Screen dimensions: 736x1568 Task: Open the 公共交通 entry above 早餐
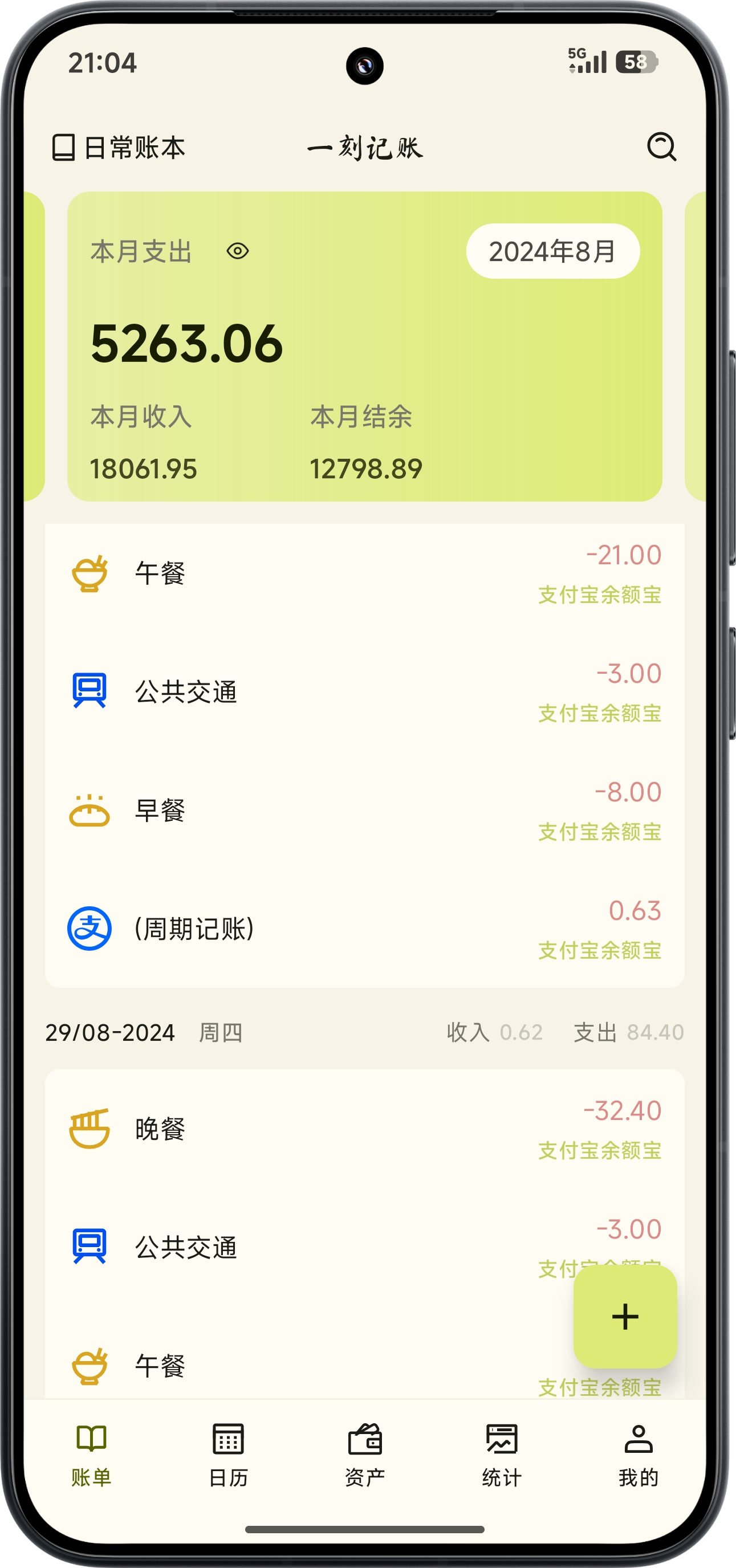(364, 691)
